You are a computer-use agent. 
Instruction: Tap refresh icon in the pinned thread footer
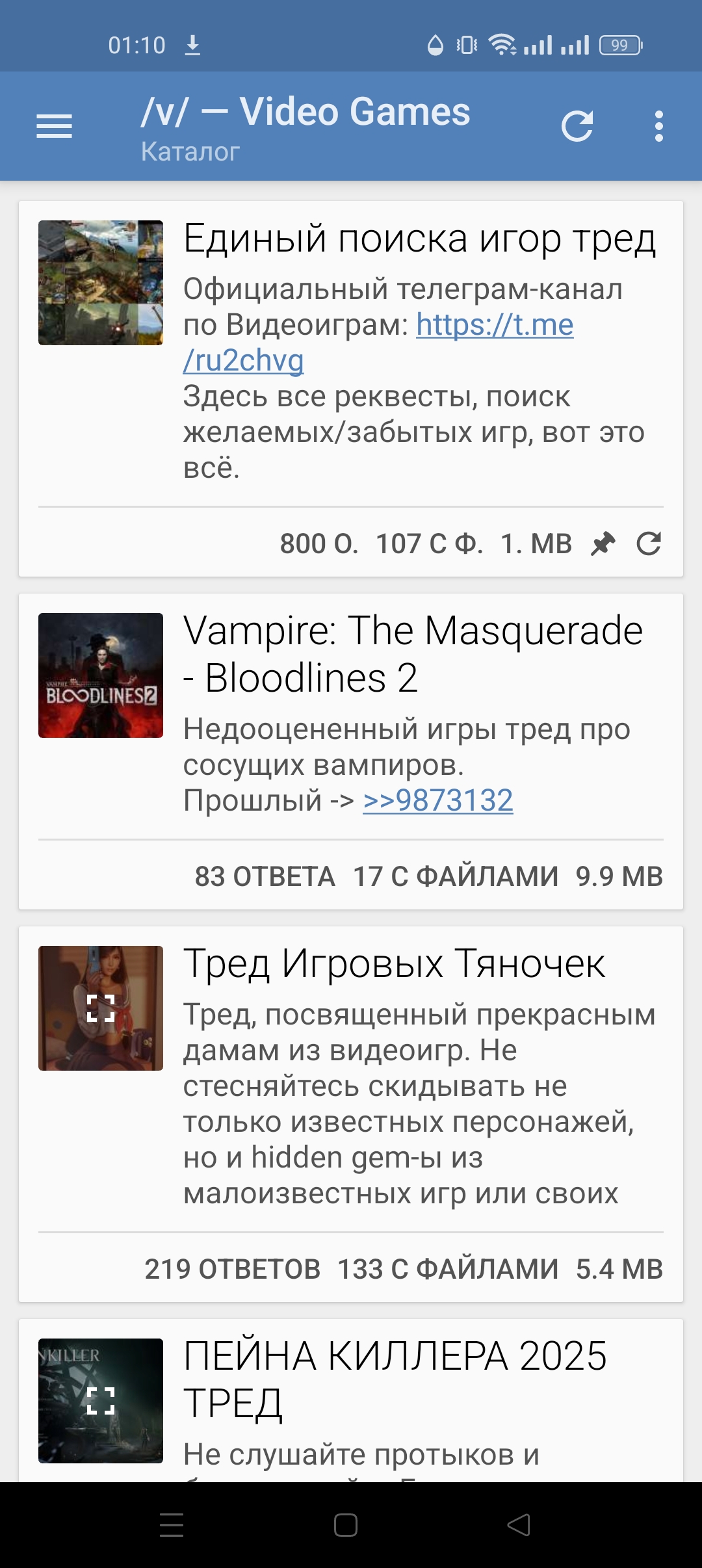click(649, 543)
